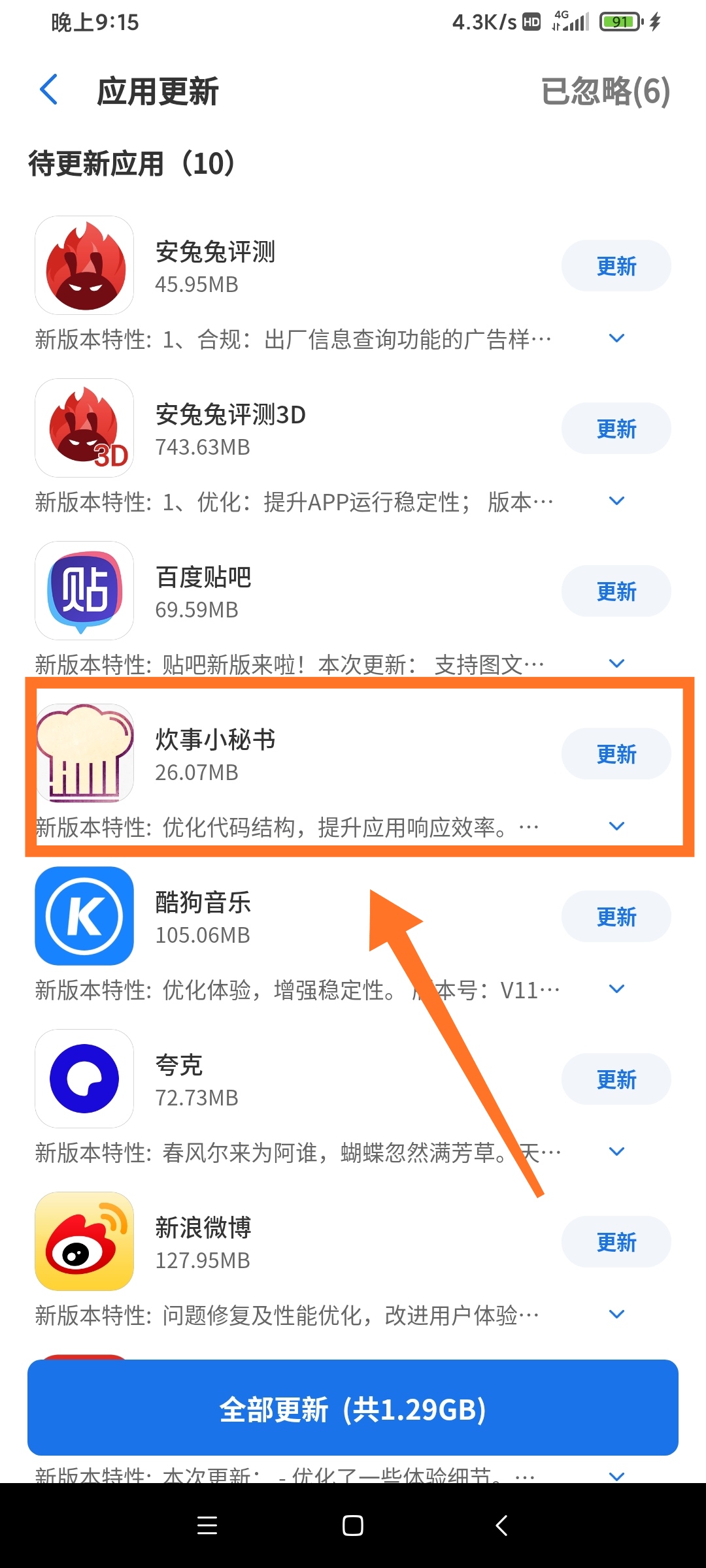Tap 更新 for 酷狗音乐
This screenshot has width=706, height=1568.
click(616, 916)
